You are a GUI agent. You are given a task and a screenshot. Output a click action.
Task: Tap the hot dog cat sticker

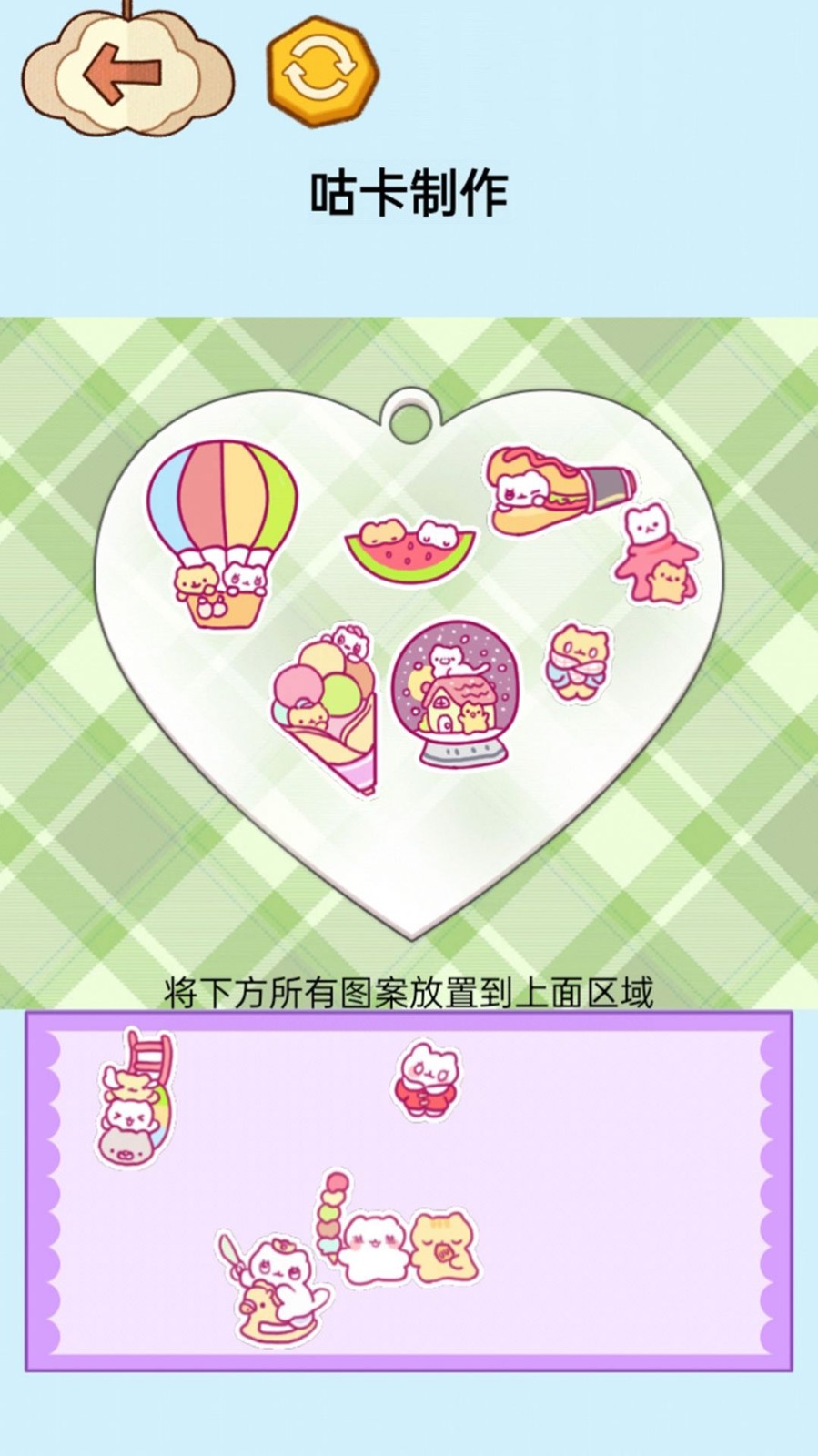pyautogui.click(x=552, y=490)
